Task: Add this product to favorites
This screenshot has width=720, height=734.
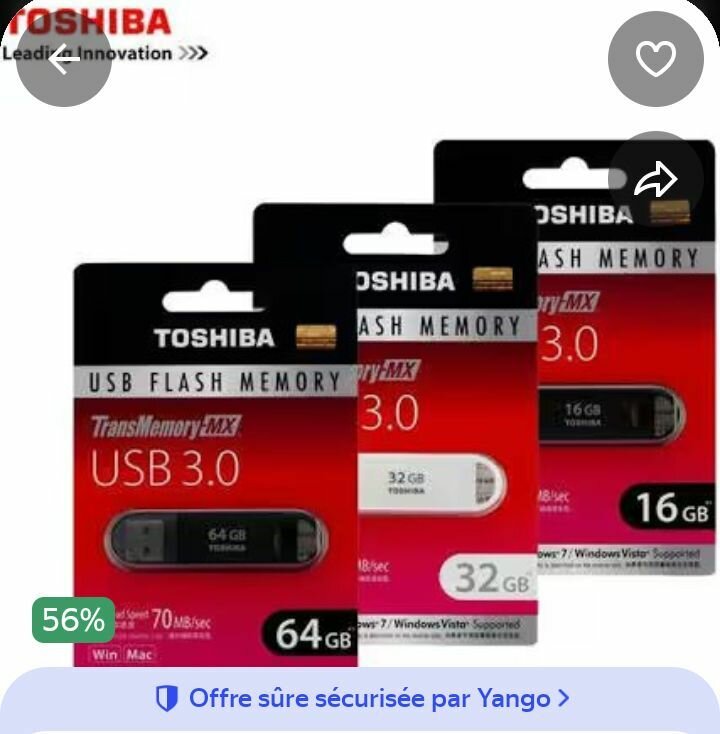Action: point(656,59)
